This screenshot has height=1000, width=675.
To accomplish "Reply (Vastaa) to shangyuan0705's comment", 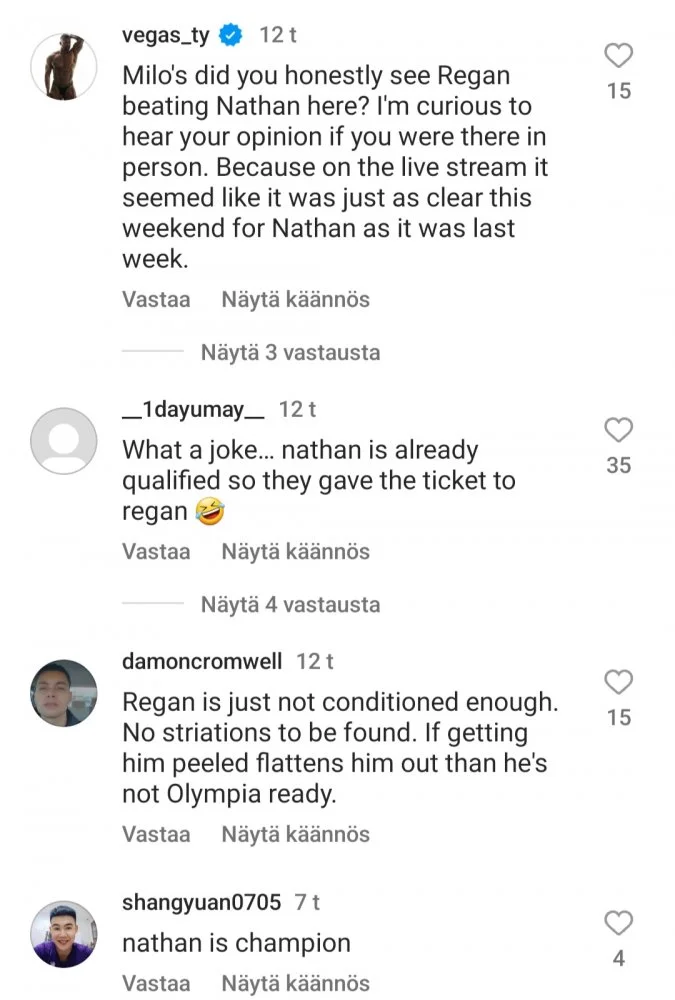I will (x=156, y=983).
